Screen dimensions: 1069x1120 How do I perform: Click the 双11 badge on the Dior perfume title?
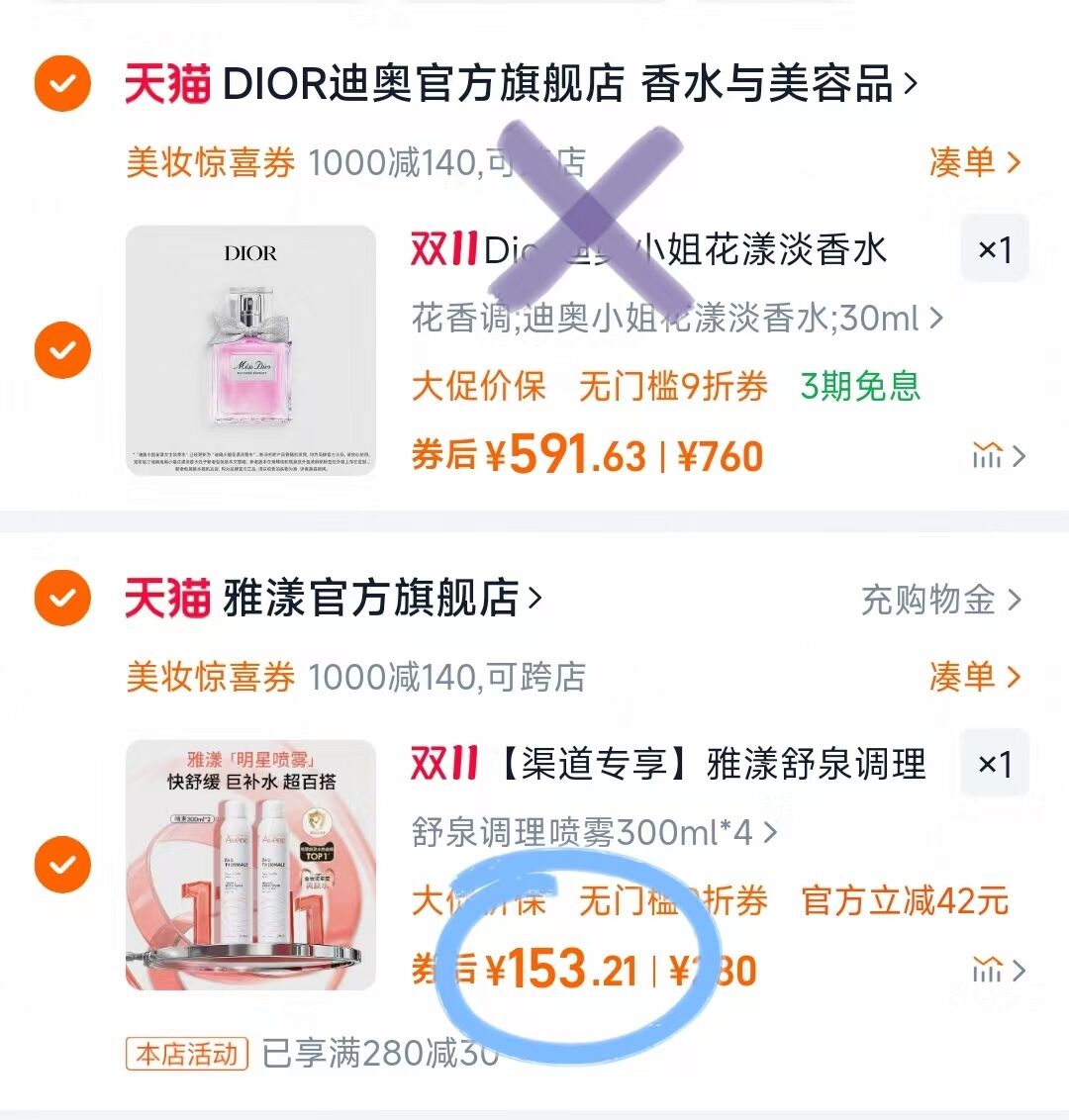coord(443,249)
